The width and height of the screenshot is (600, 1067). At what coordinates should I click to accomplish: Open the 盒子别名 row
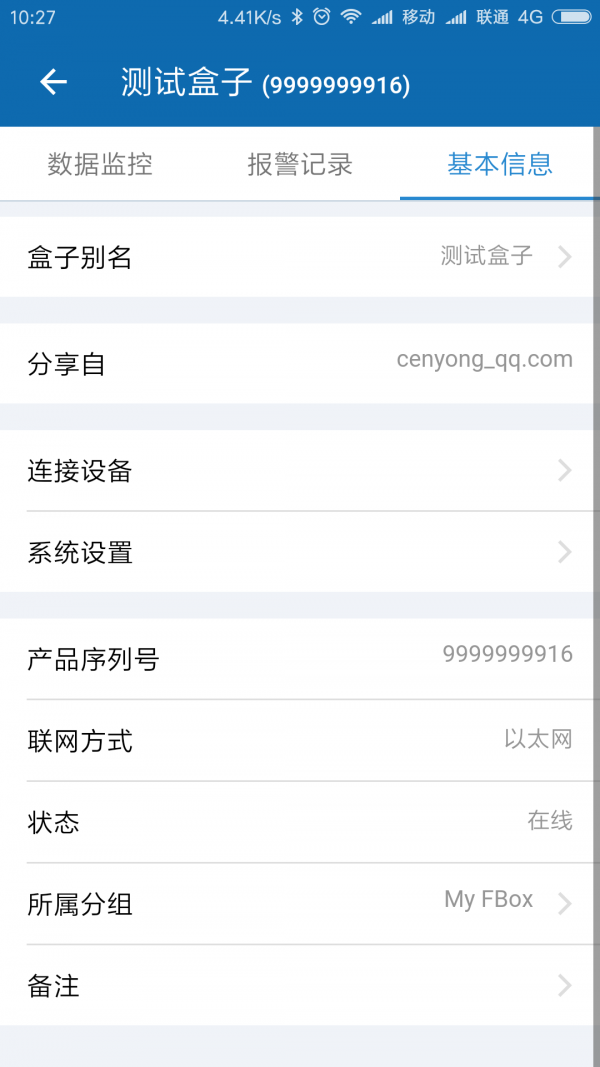(300, 258)
